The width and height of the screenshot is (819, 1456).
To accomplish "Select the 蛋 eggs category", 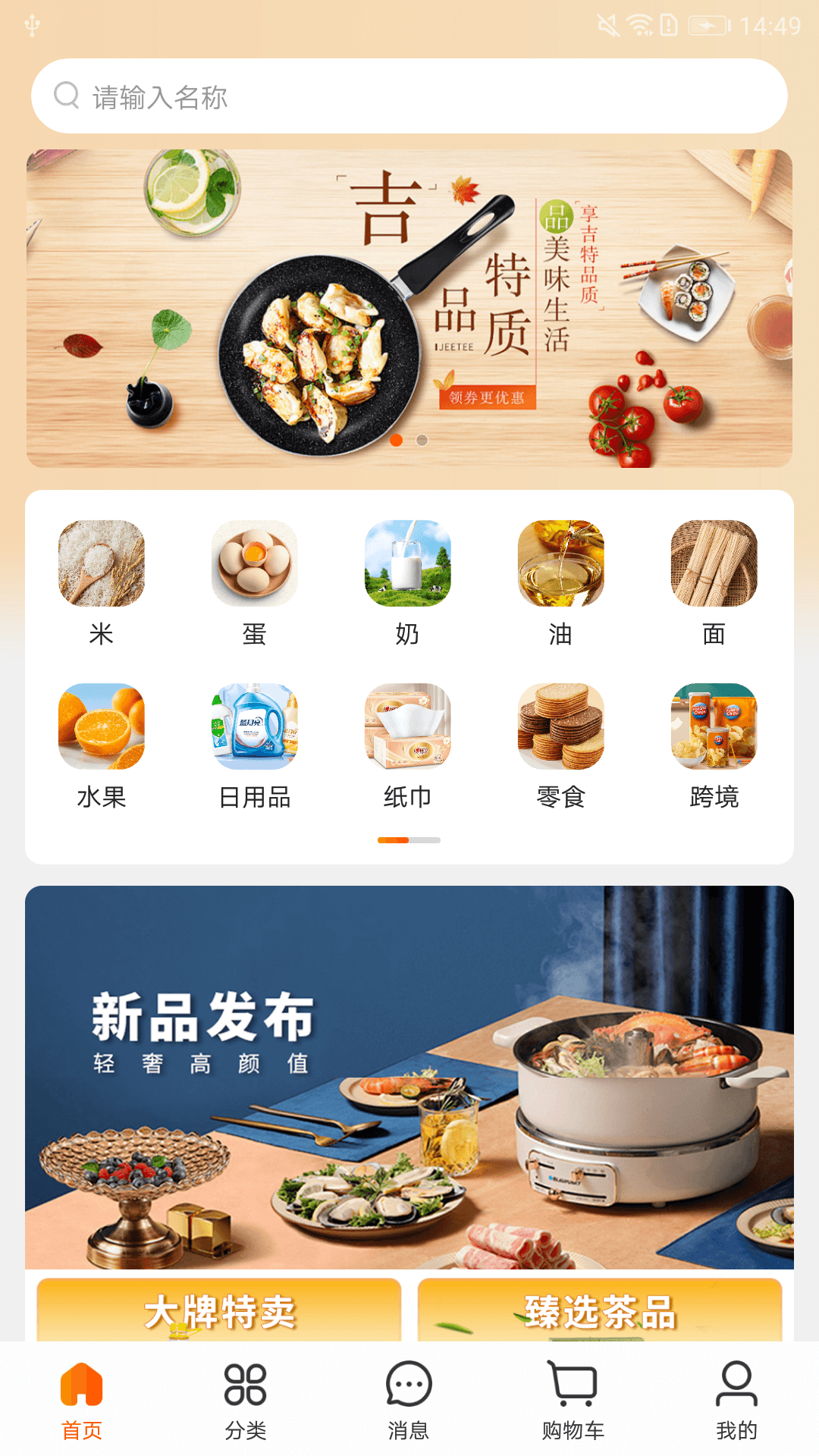I will (x=255, y=582).
